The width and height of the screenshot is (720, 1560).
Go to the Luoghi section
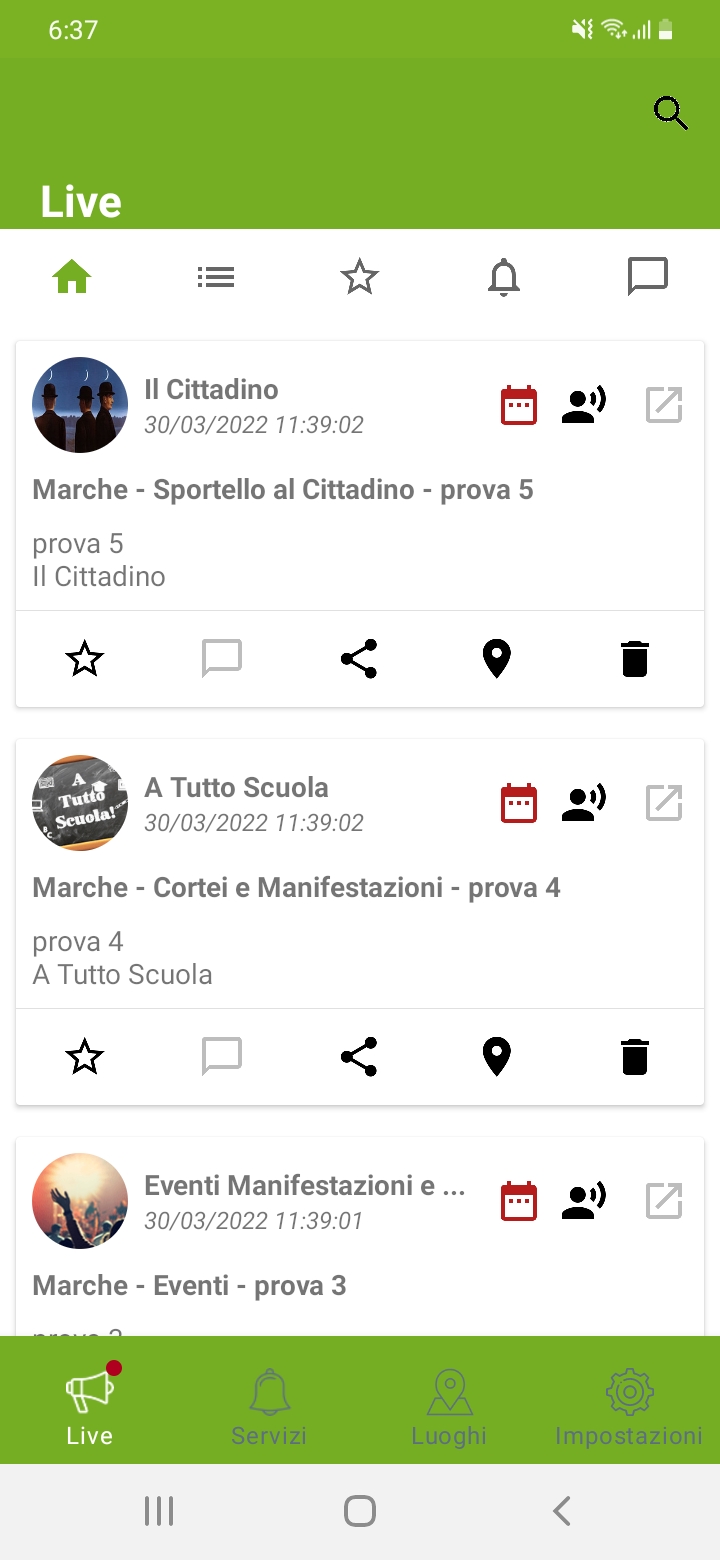pyautogui.click(x=449, y=1407)
